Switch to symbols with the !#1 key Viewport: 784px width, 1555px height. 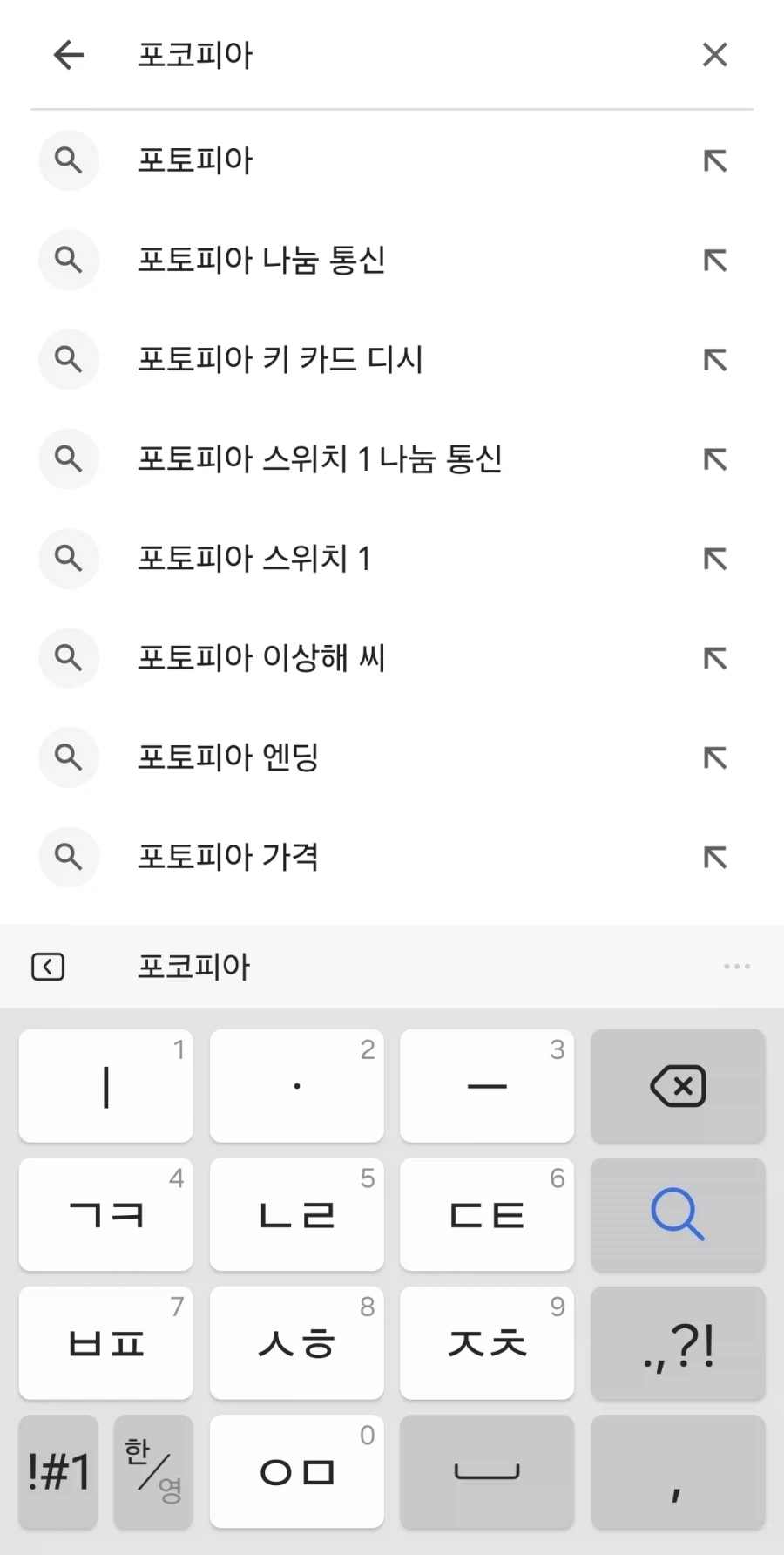pyautogui.click(x=57, y=1471)
